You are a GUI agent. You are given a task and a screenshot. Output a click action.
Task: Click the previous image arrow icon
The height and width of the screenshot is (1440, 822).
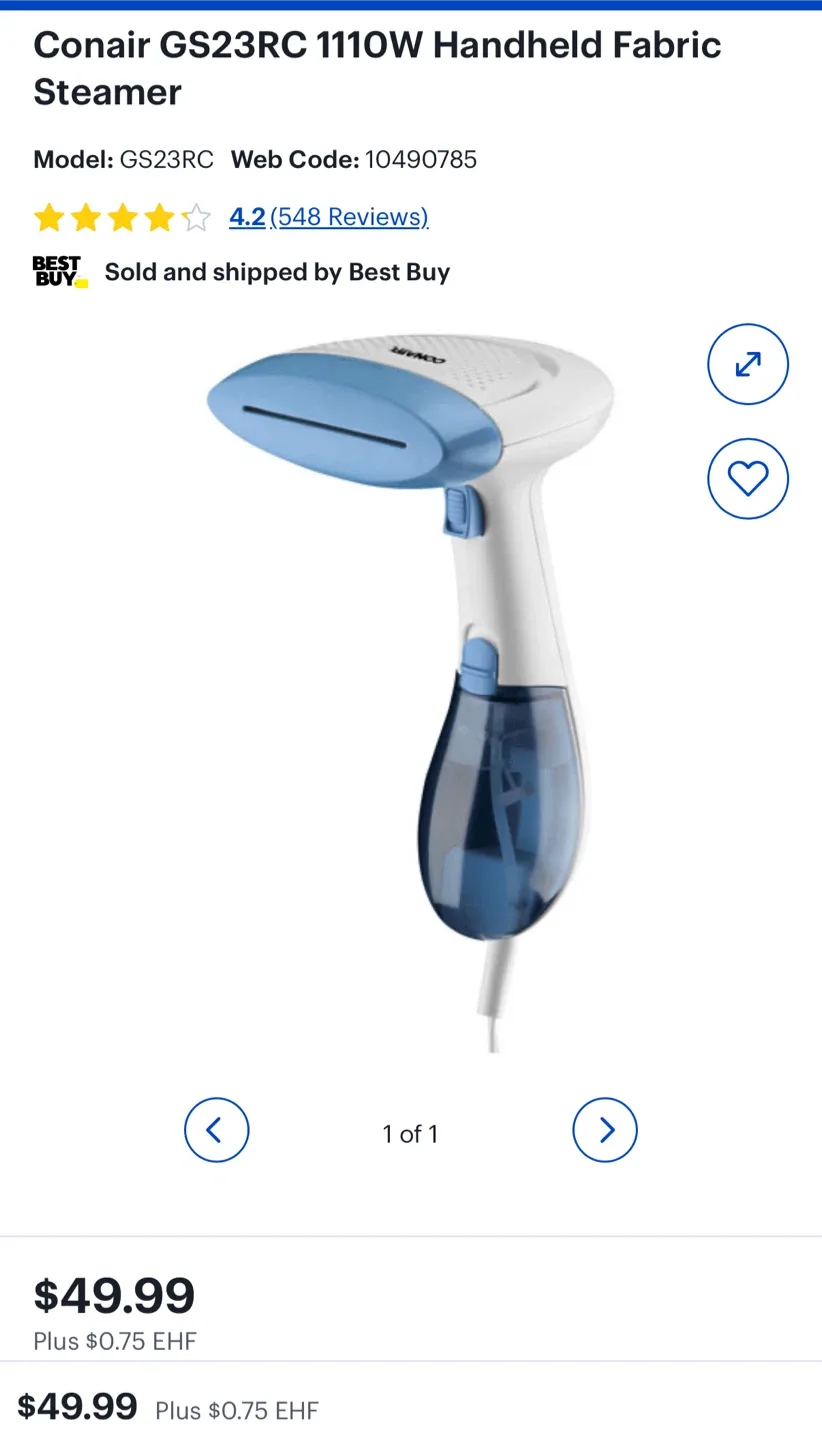(x=216, y=1130)
